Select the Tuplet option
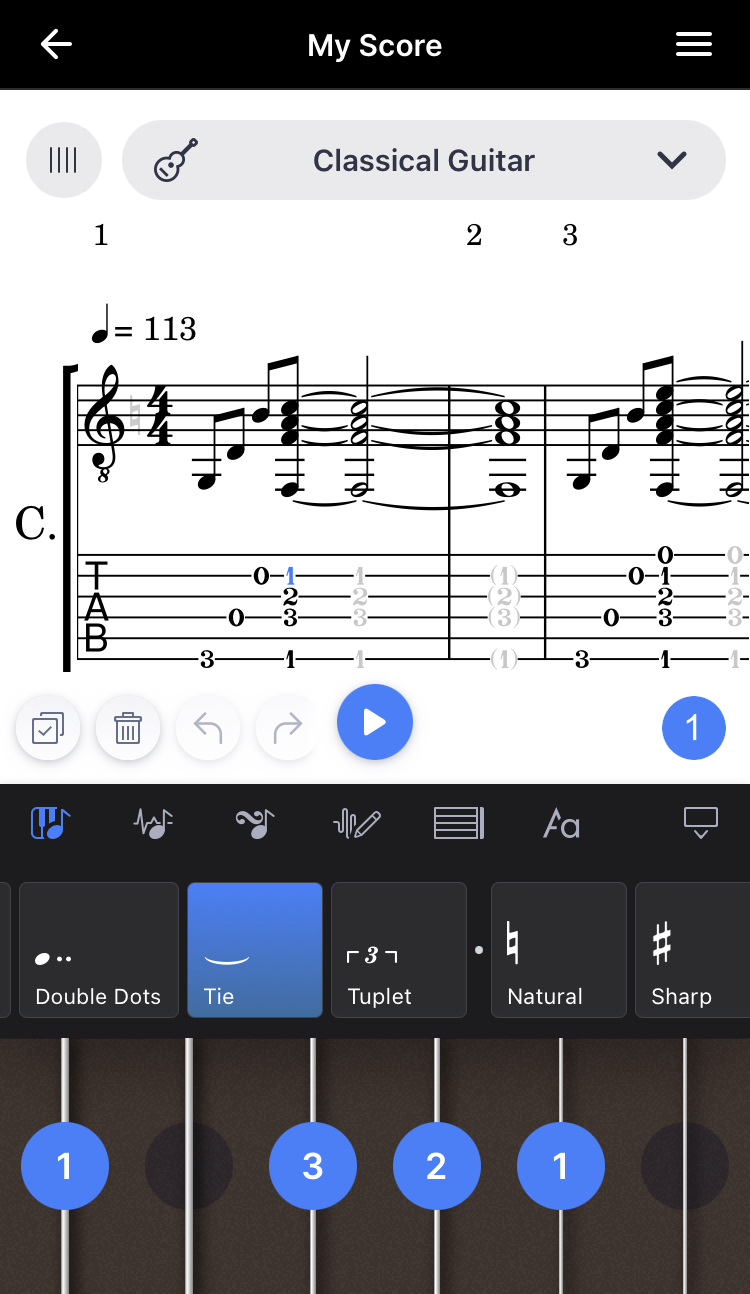Image resolution: width=750 pixels, height=1294 pixels. [x=398, y=949]
